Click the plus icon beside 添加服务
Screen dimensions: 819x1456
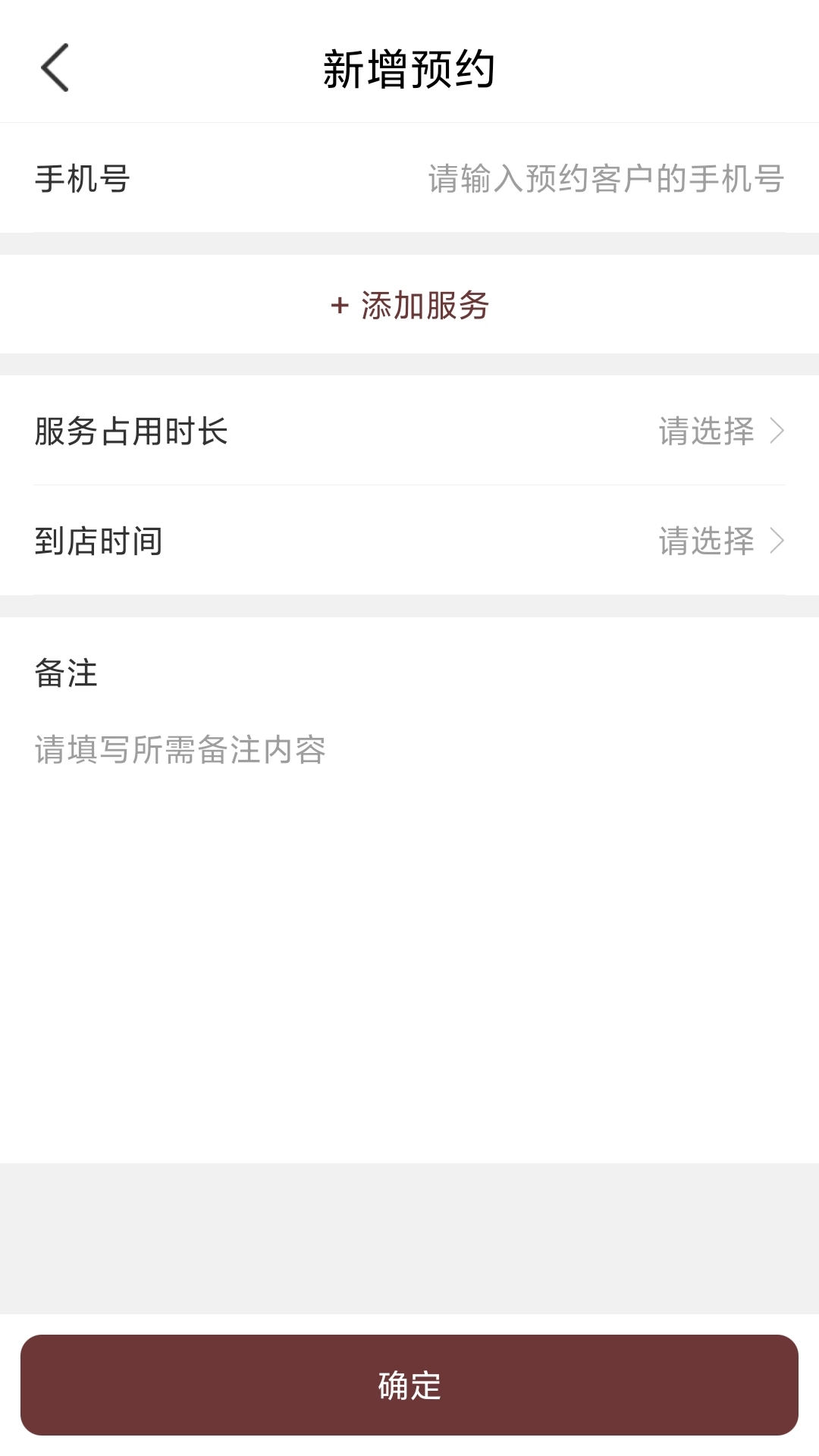[x=339, y=307]
